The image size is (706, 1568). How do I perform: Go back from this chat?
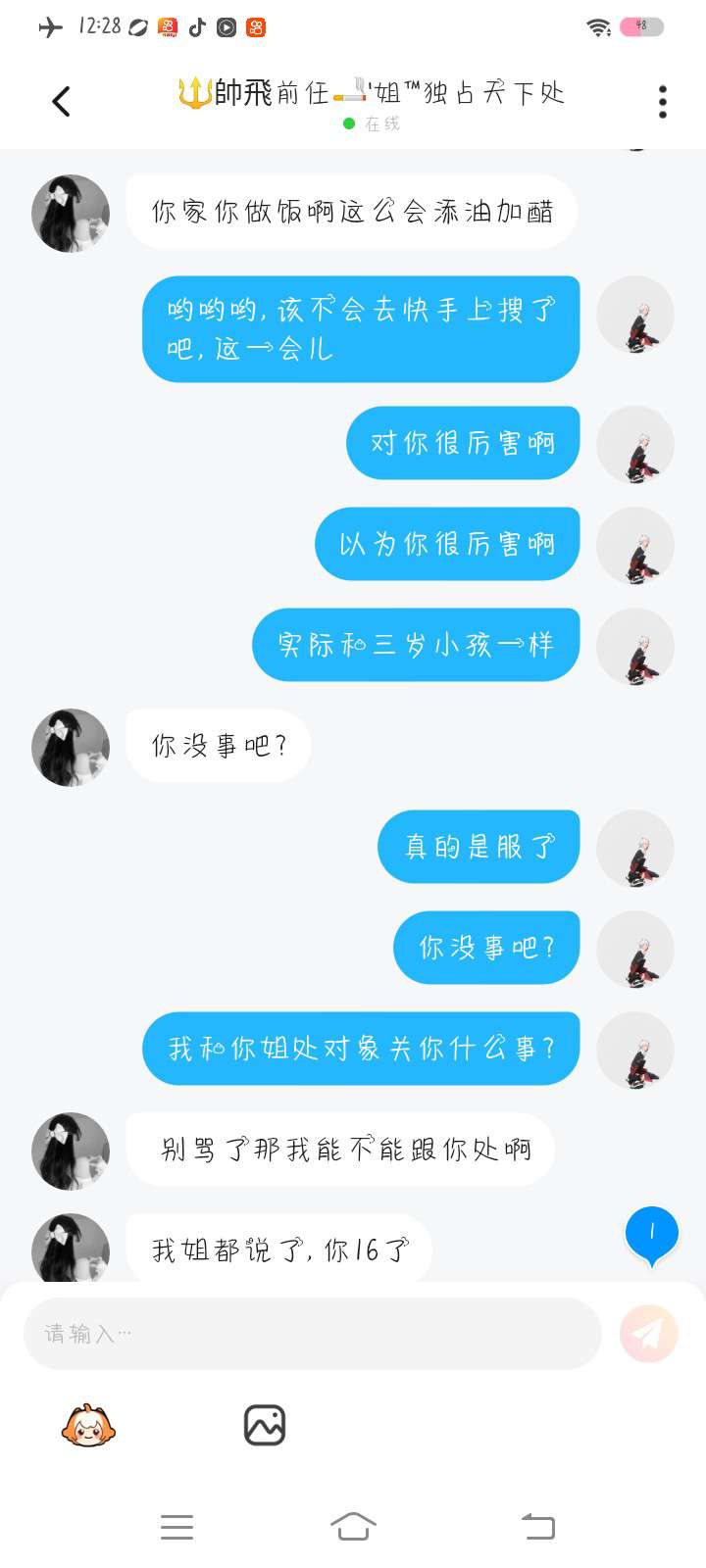click(x=61, y=101)
